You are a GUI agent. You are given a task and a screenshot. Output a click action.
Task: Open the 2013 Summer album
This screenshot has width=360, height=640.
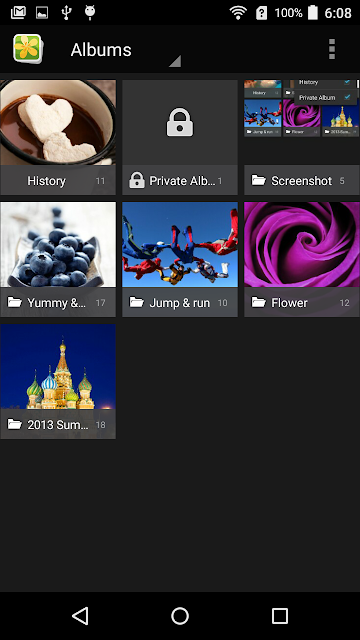[x=58, y=381]
